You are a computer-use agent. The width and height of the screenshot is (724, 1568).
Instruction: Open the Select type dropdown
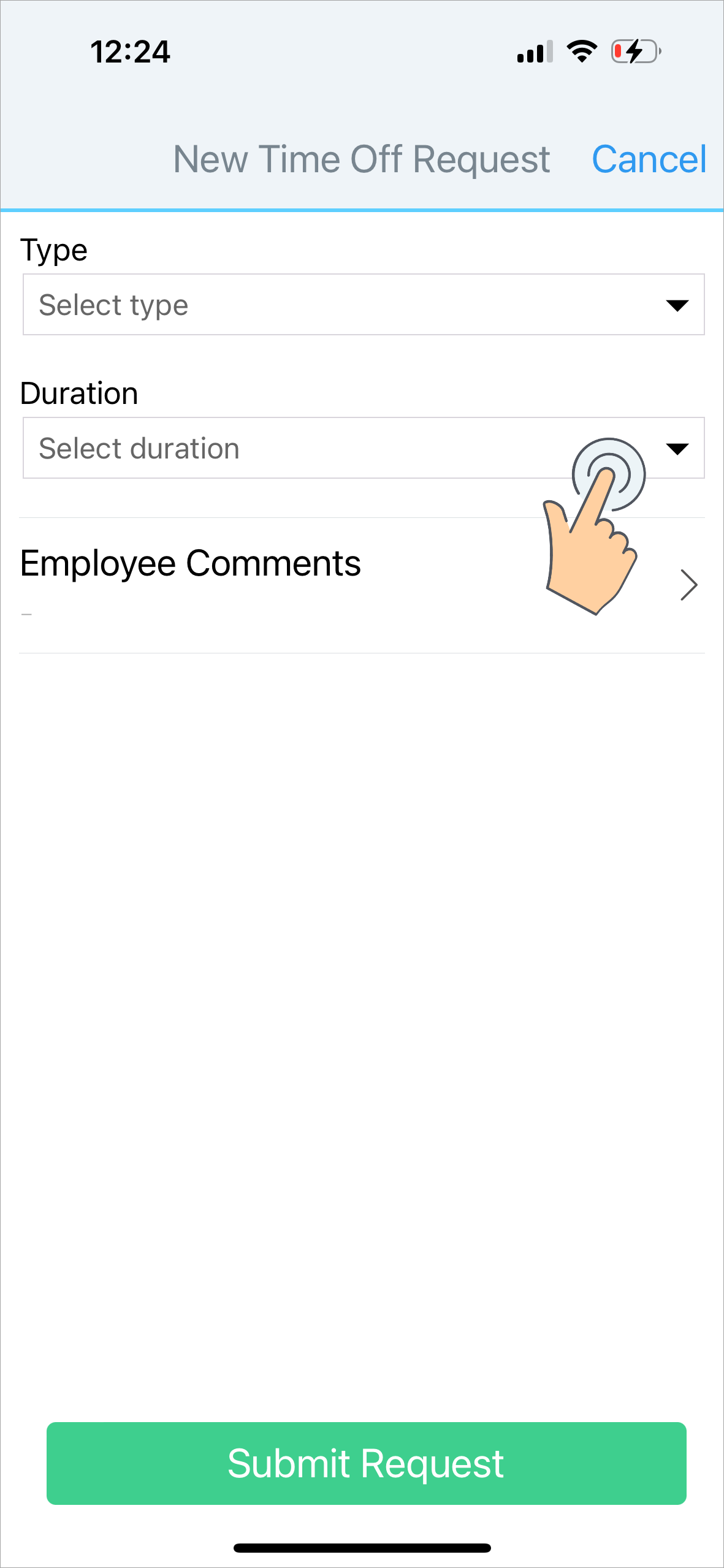363,305
